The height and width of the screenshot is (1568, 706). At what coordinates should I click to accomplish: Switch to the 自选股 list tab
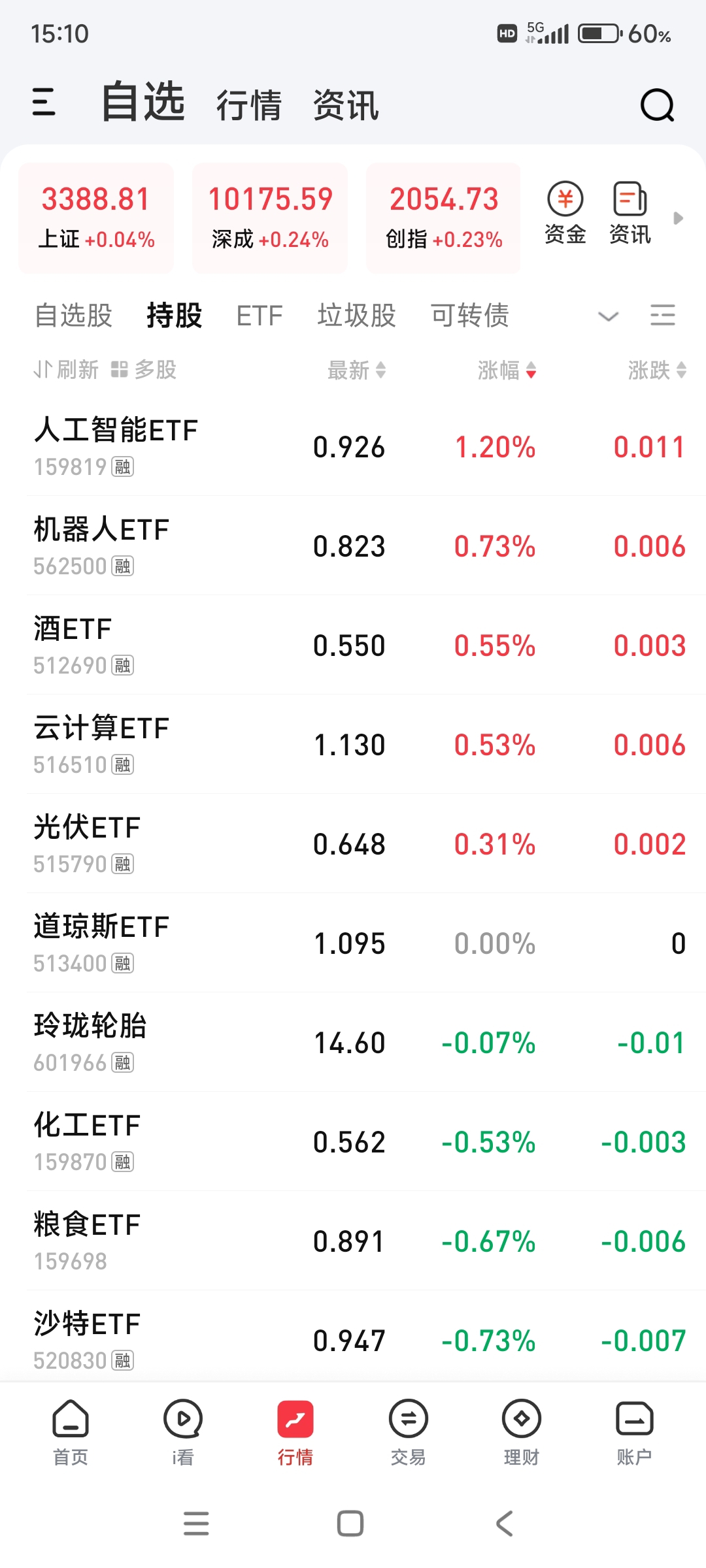(x=73, y=316)
